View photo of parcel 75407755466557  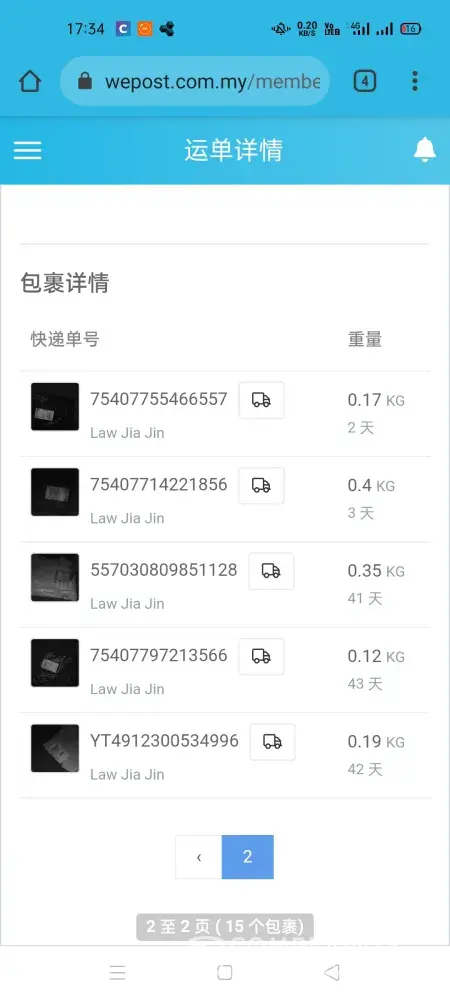pos(55,406)
